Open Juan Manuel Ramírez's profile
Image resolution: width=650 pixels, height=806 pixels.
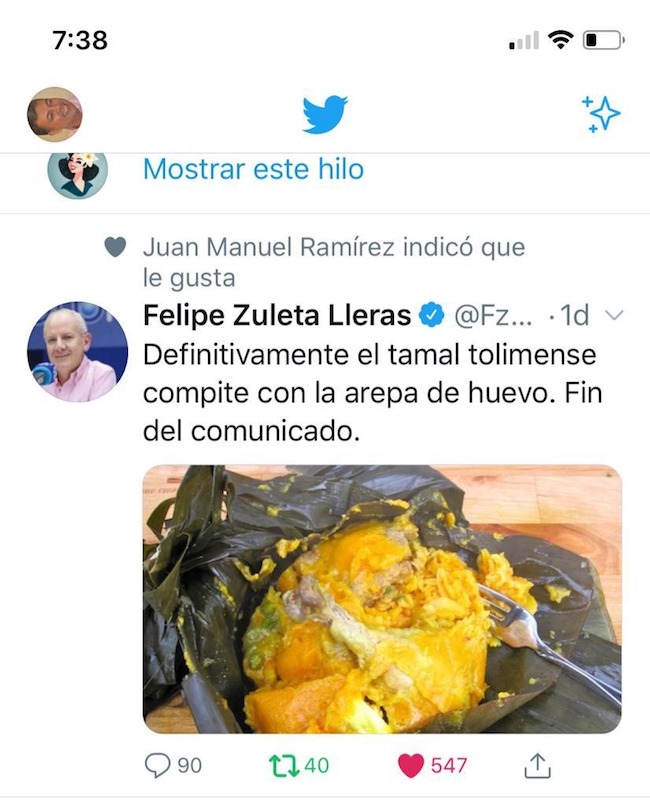click(x=270, y=247)
